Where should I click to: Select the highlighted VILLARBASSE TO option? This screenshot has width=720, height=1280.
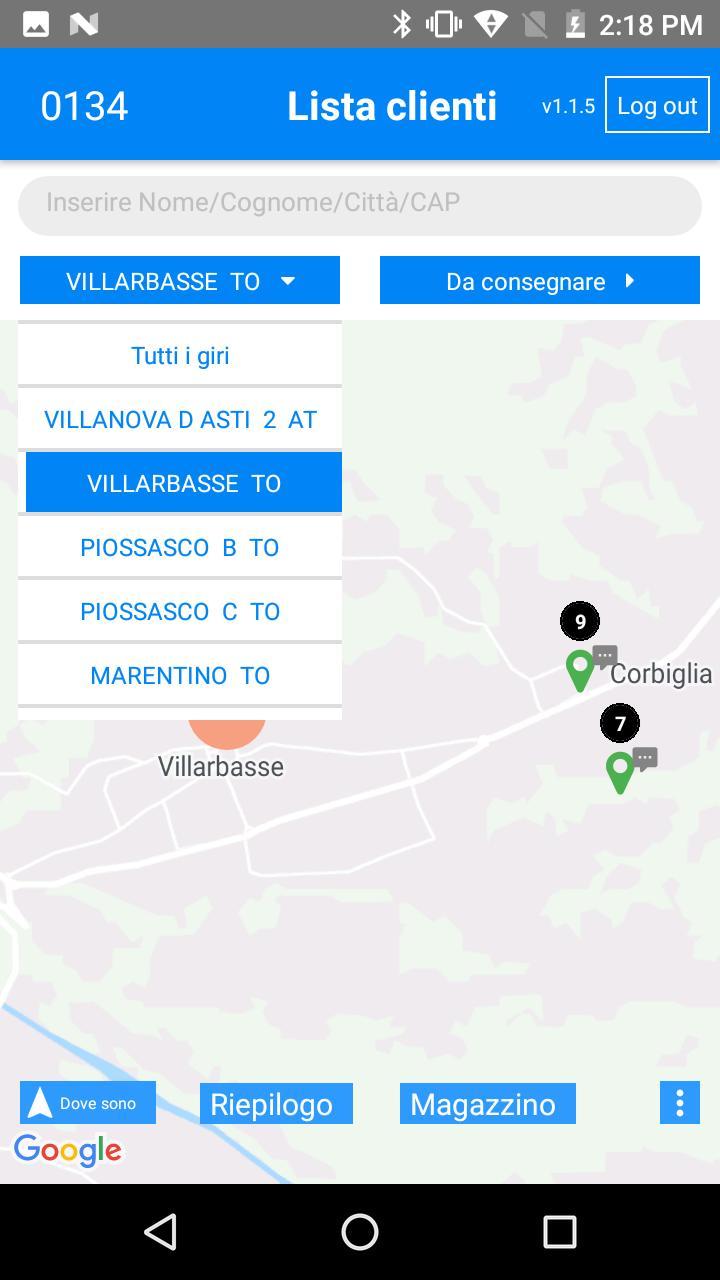tap(184, 483)
